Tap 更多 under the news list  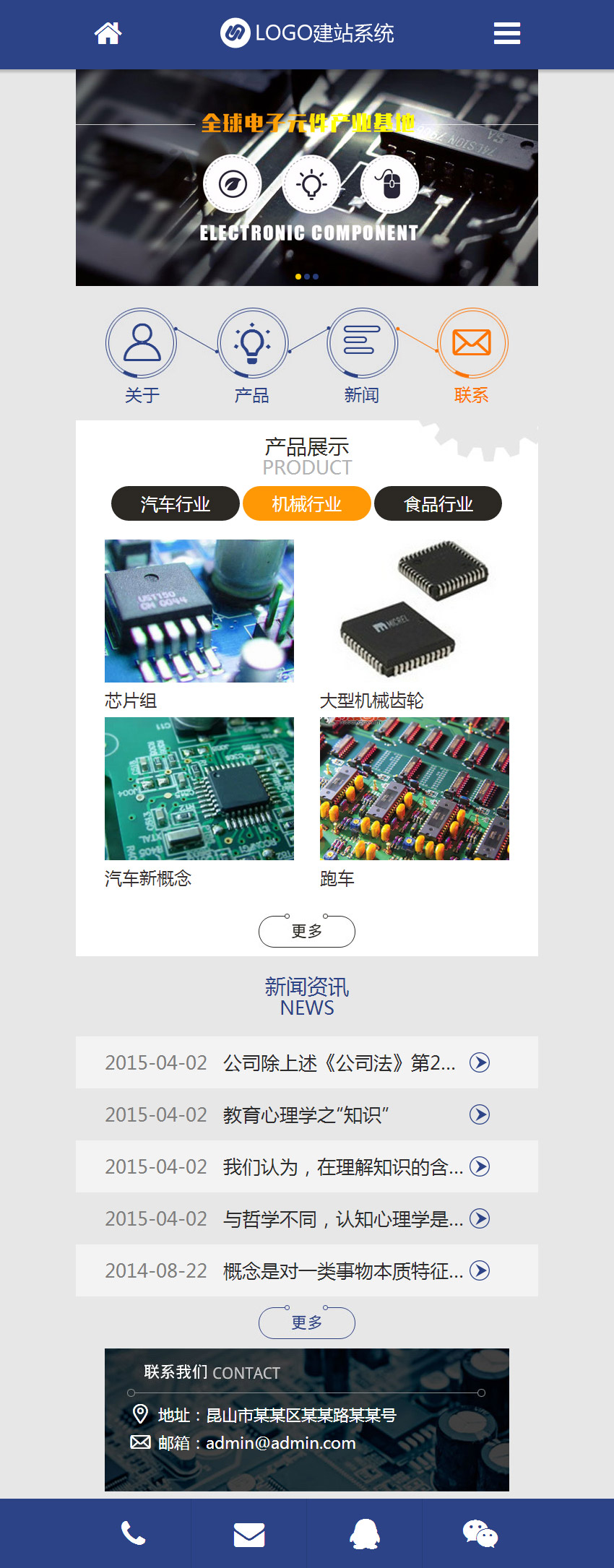pyautogui.click(x=307, y=1322)
